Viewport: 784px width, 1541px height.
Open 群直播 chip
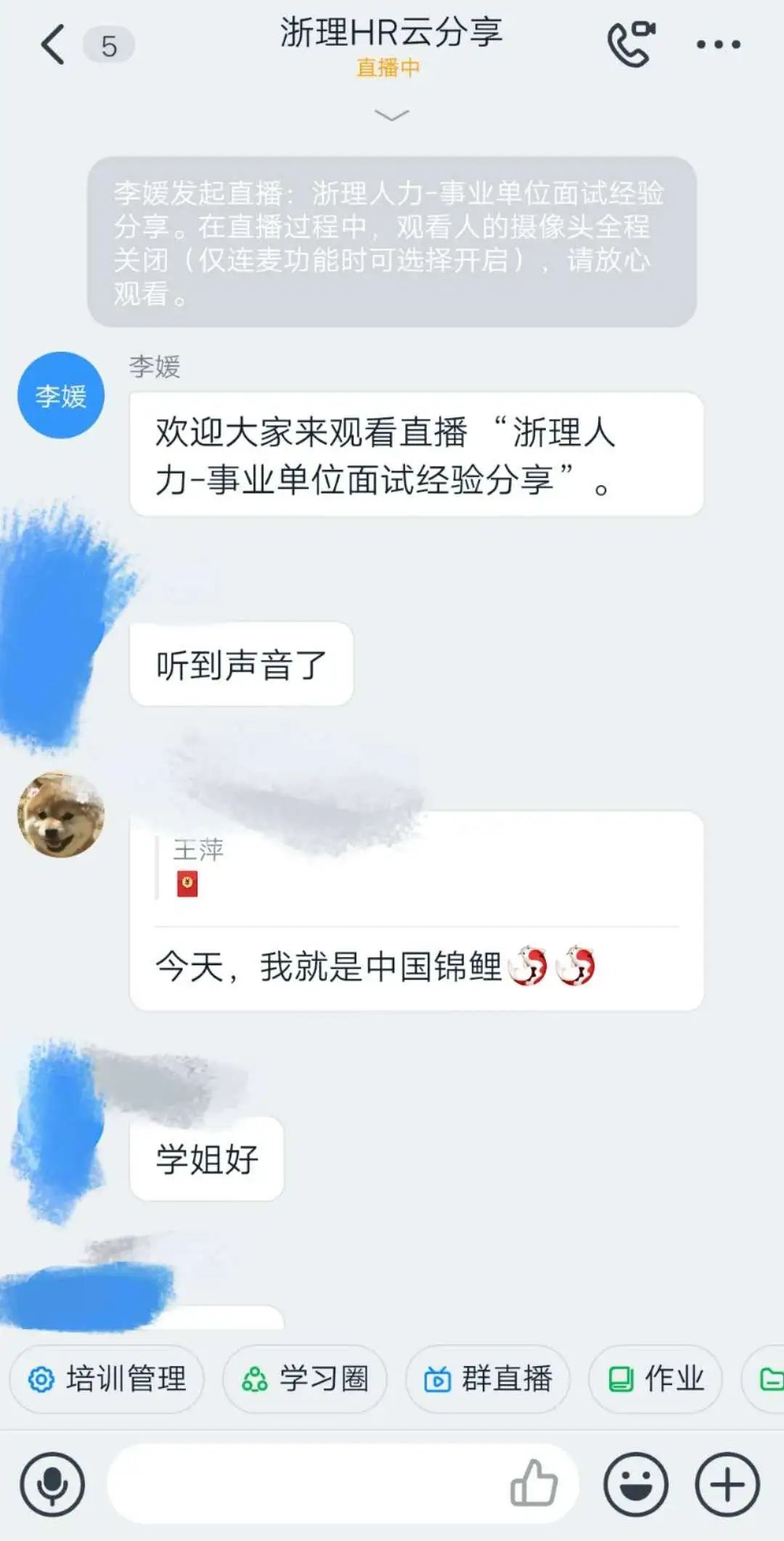(489, 1378)
